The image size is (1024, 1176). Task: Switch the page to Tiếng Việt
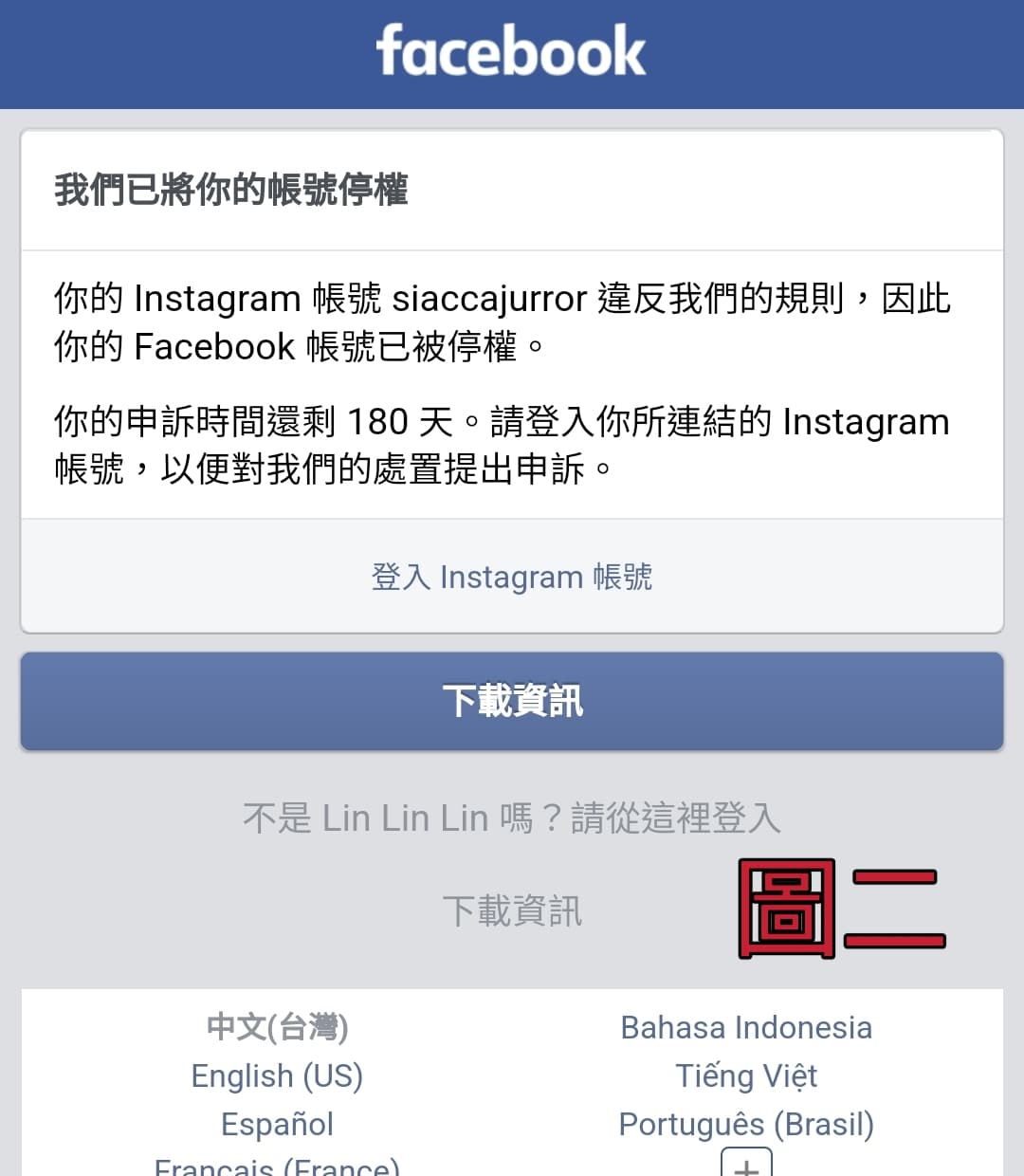tap(746, 1075)
